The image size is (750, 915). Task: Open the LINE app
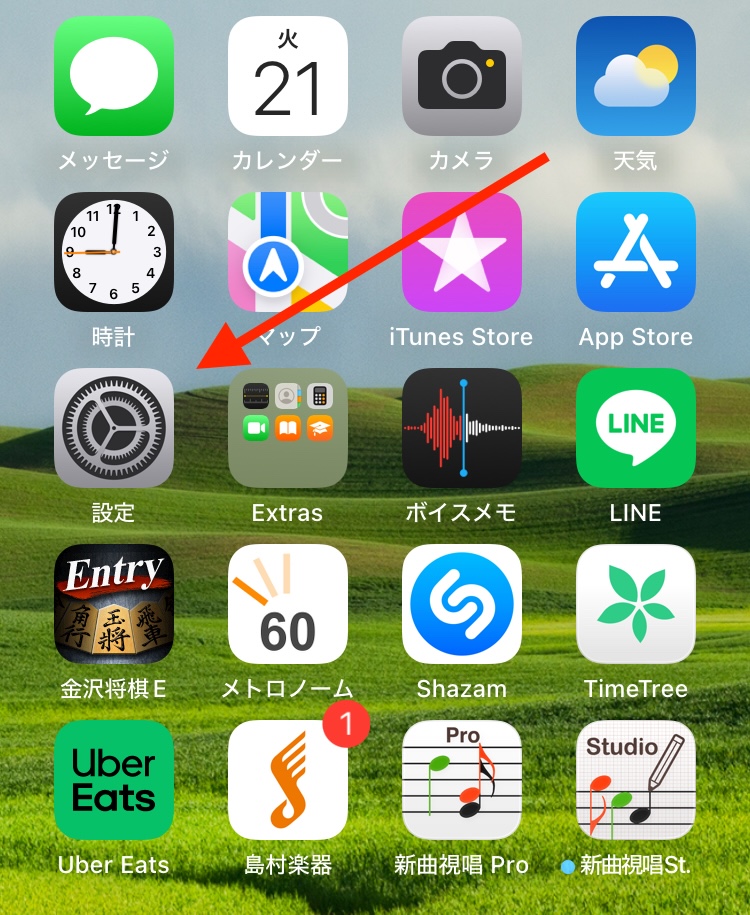pyautogui.click(x=636, y=428)
